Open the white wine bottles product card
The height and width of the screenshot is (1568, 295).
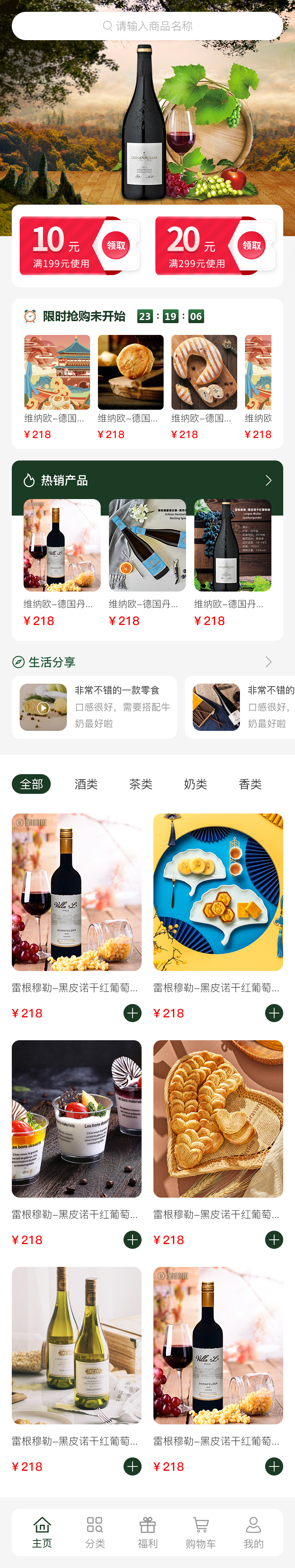(77, 1345)
